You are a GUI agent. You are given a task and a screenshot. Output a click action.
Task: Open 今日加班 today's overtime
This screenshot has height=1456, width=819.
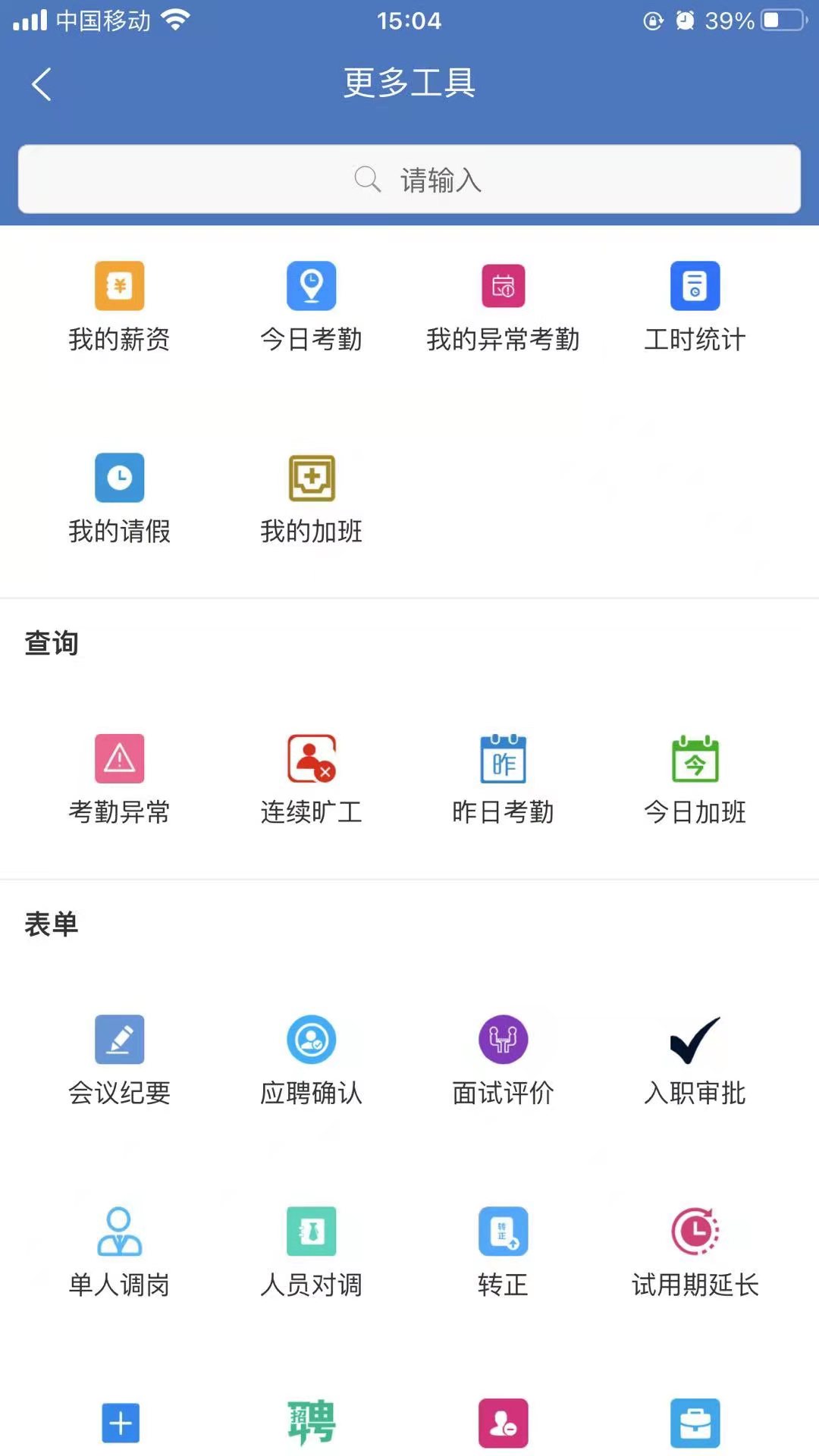click(x=695, y=777)
